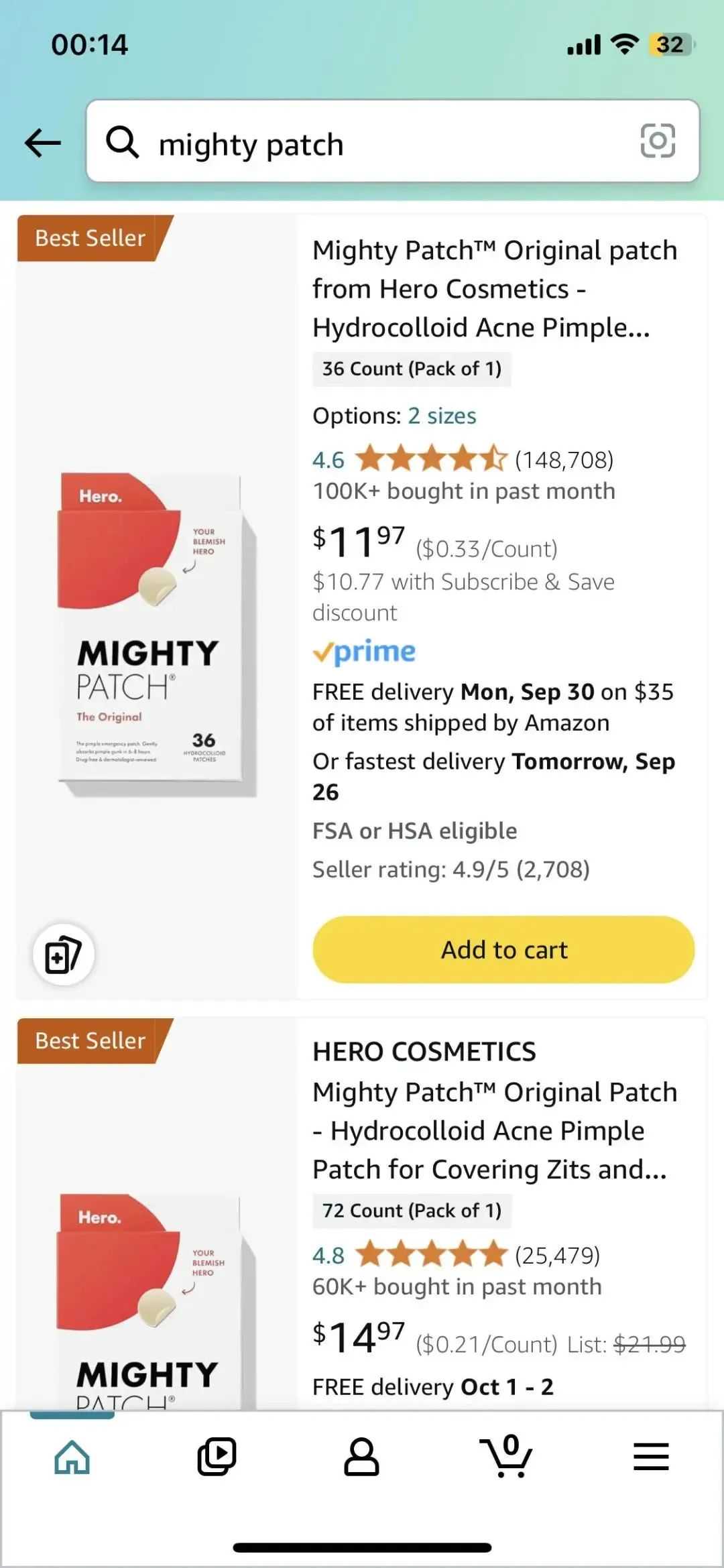Tap the mighty patch search field
Image resolution: width=724 pixels, height=1568 pixels.
pyautogui.click(x=393, y=141)
